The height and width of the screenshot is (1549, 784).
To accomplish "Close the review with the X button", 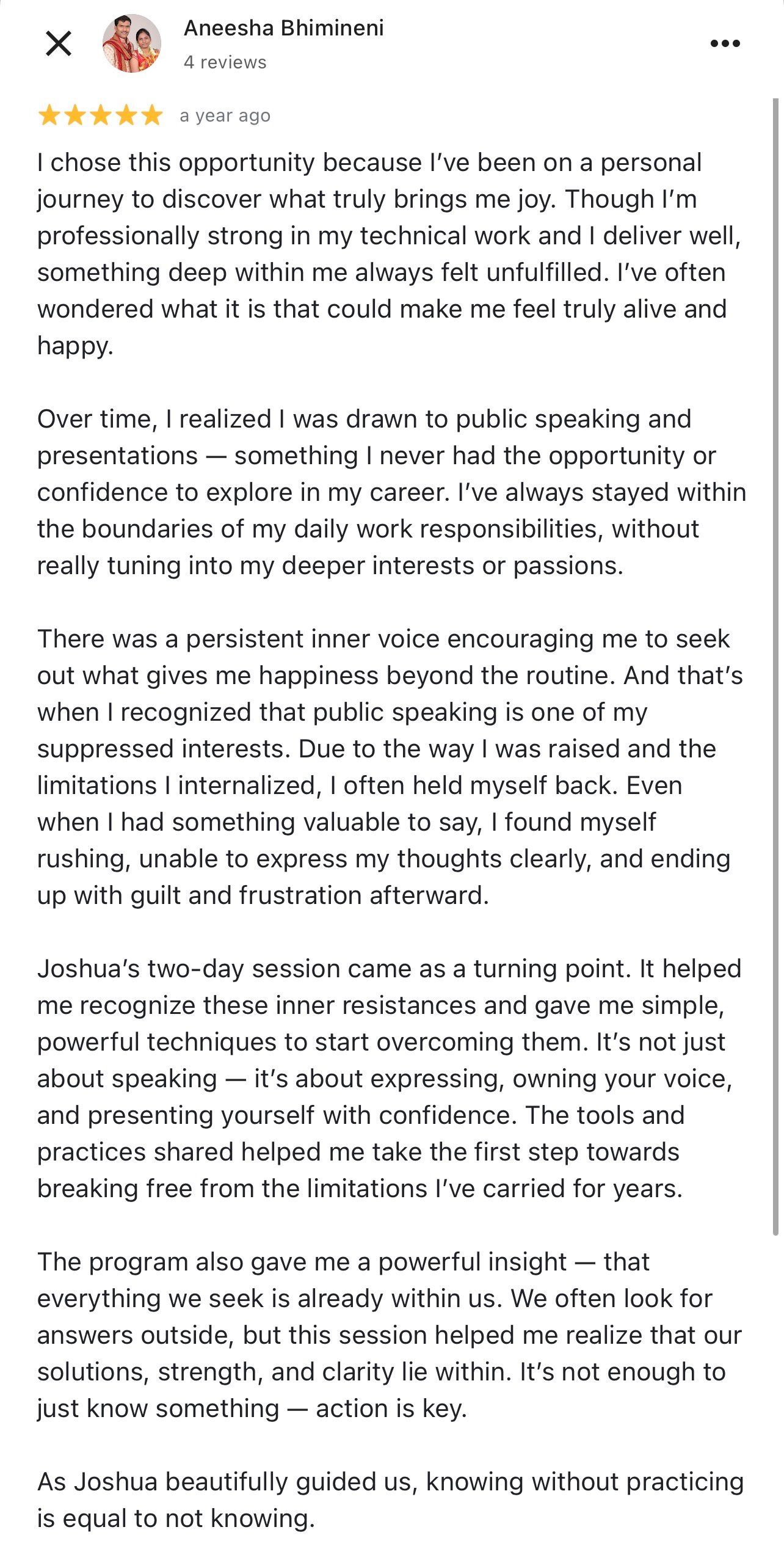I will coord(59,43).
